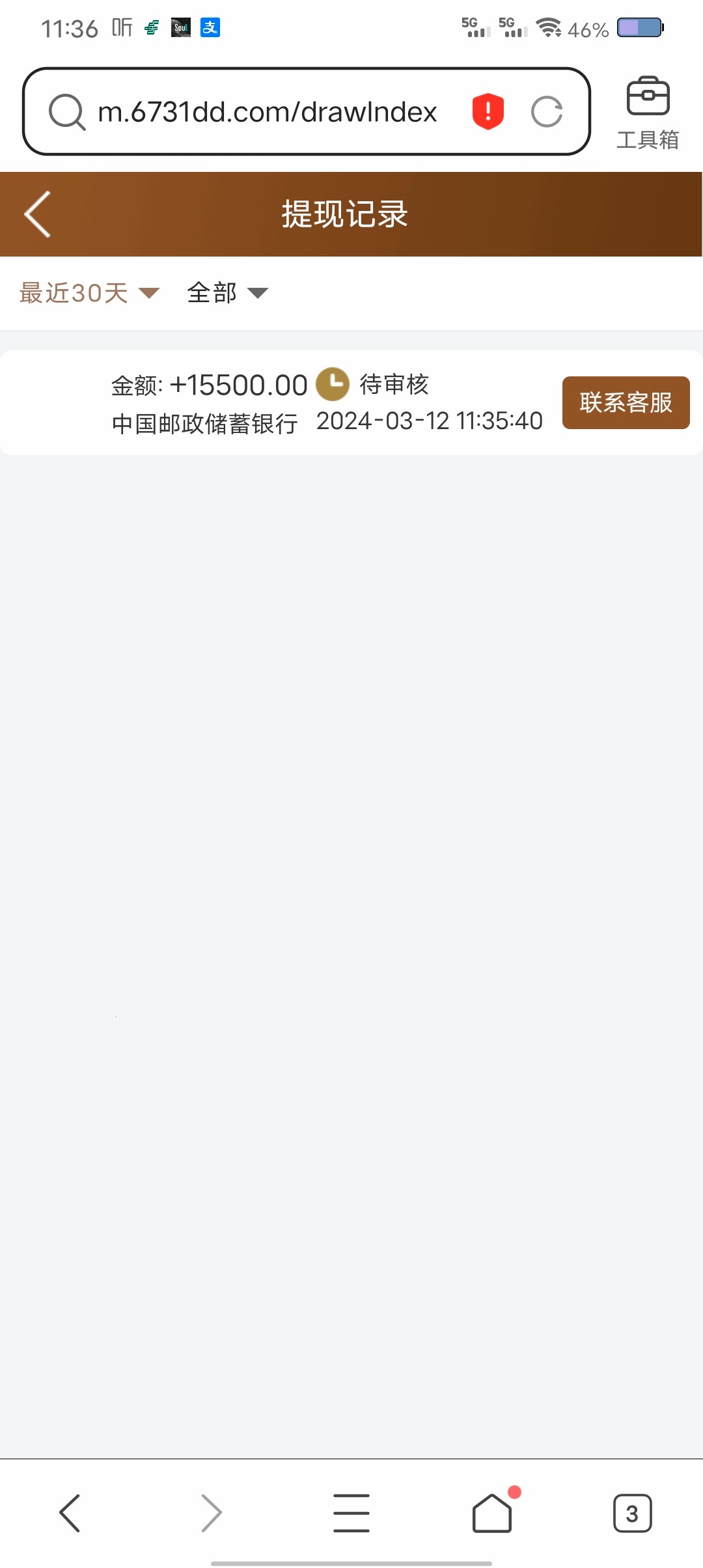Viewport: 703px width, 1568px height.
Task: Expand the 最近30天 date filter
Action: 89,293
